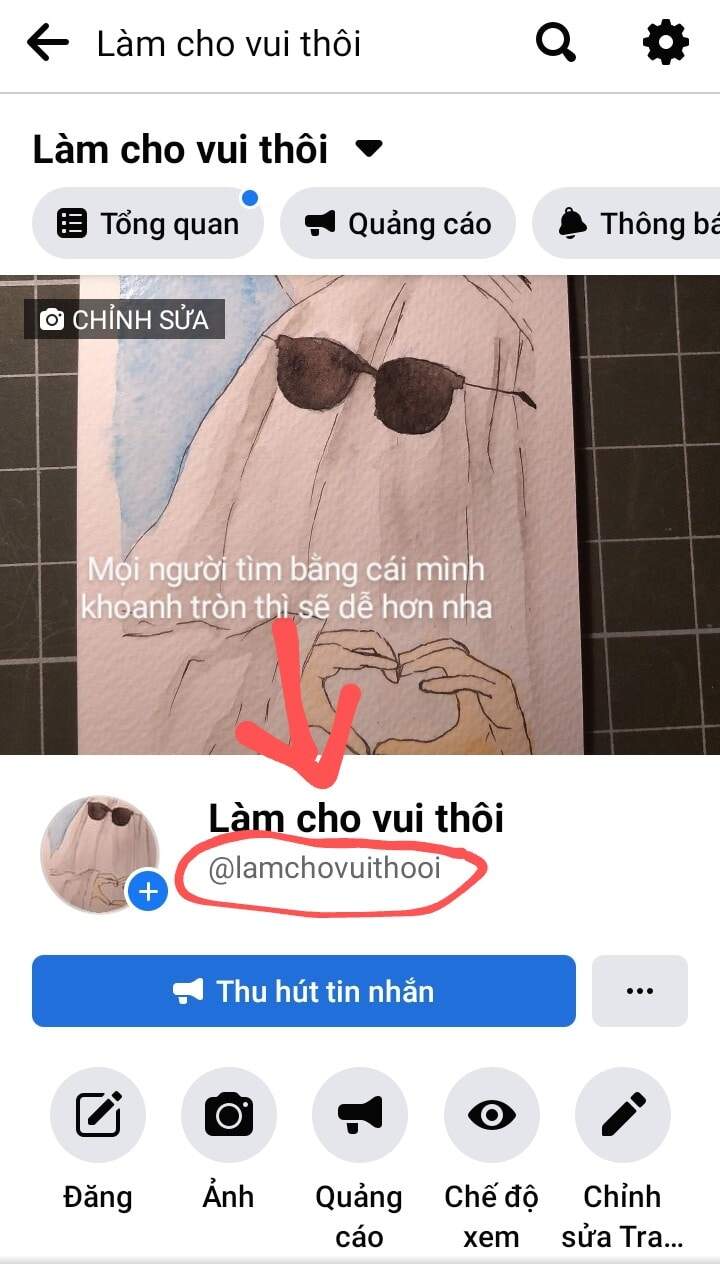Open the Quảng cáo megaphone shortcut
The width and height of the screenshot is (720, 1264).
pyautogui.click(x=360, y=1115)
